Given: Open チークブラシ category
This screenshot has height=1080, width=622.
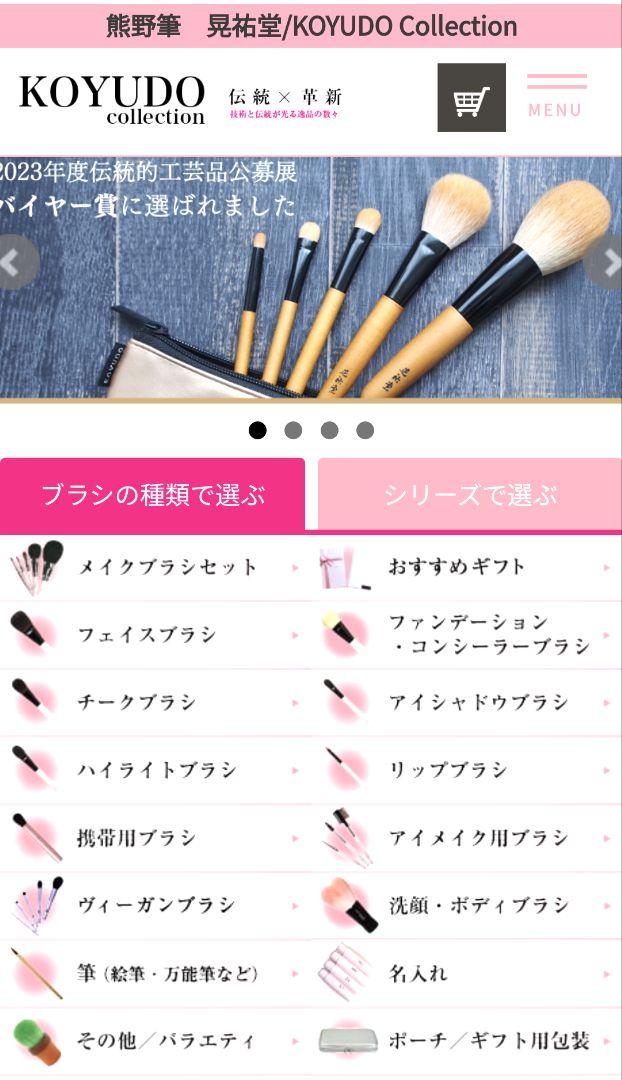Looking at the screenshot, I should pyautogui.click(x=155, y=702).
